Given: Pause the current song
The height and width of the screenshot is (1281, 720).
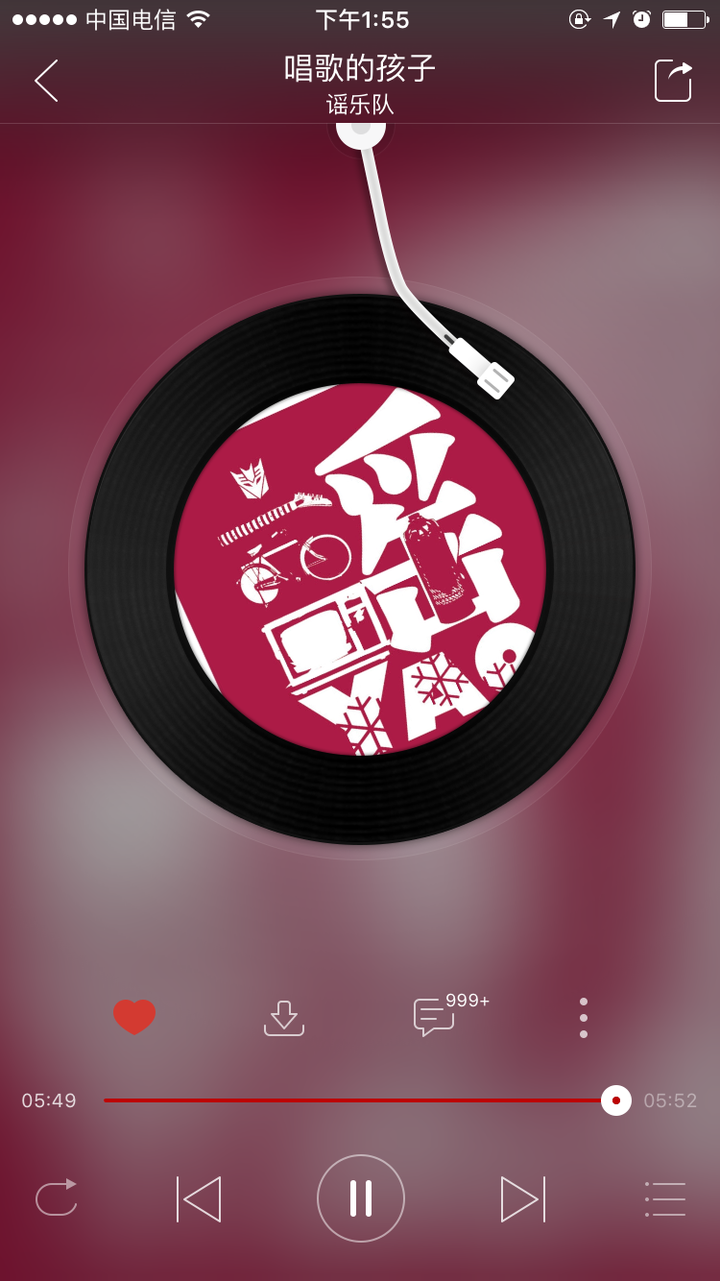Looking at the screenshot, I should click(360, 1198).
